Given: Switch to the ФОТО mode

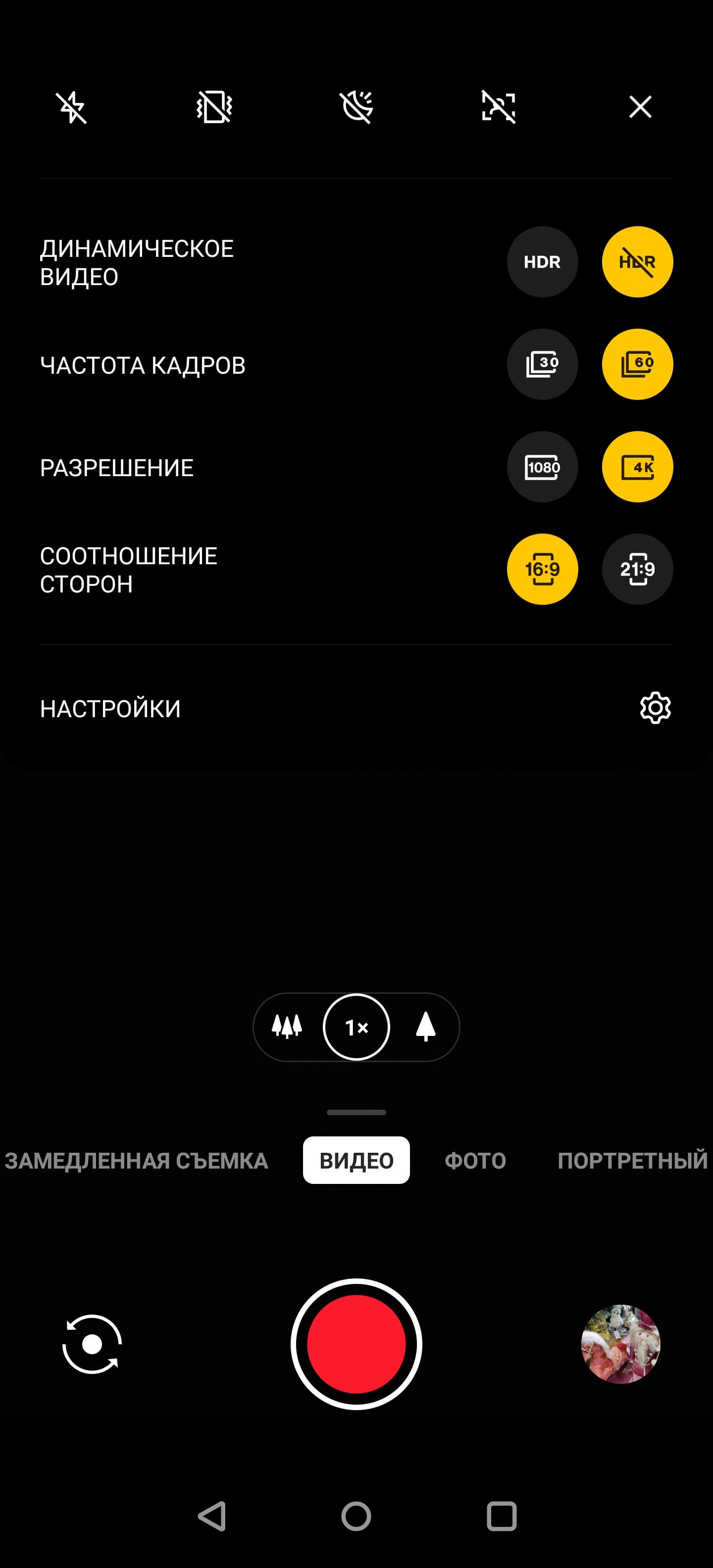Looking at the screenshot, I should click(475, 1160).
